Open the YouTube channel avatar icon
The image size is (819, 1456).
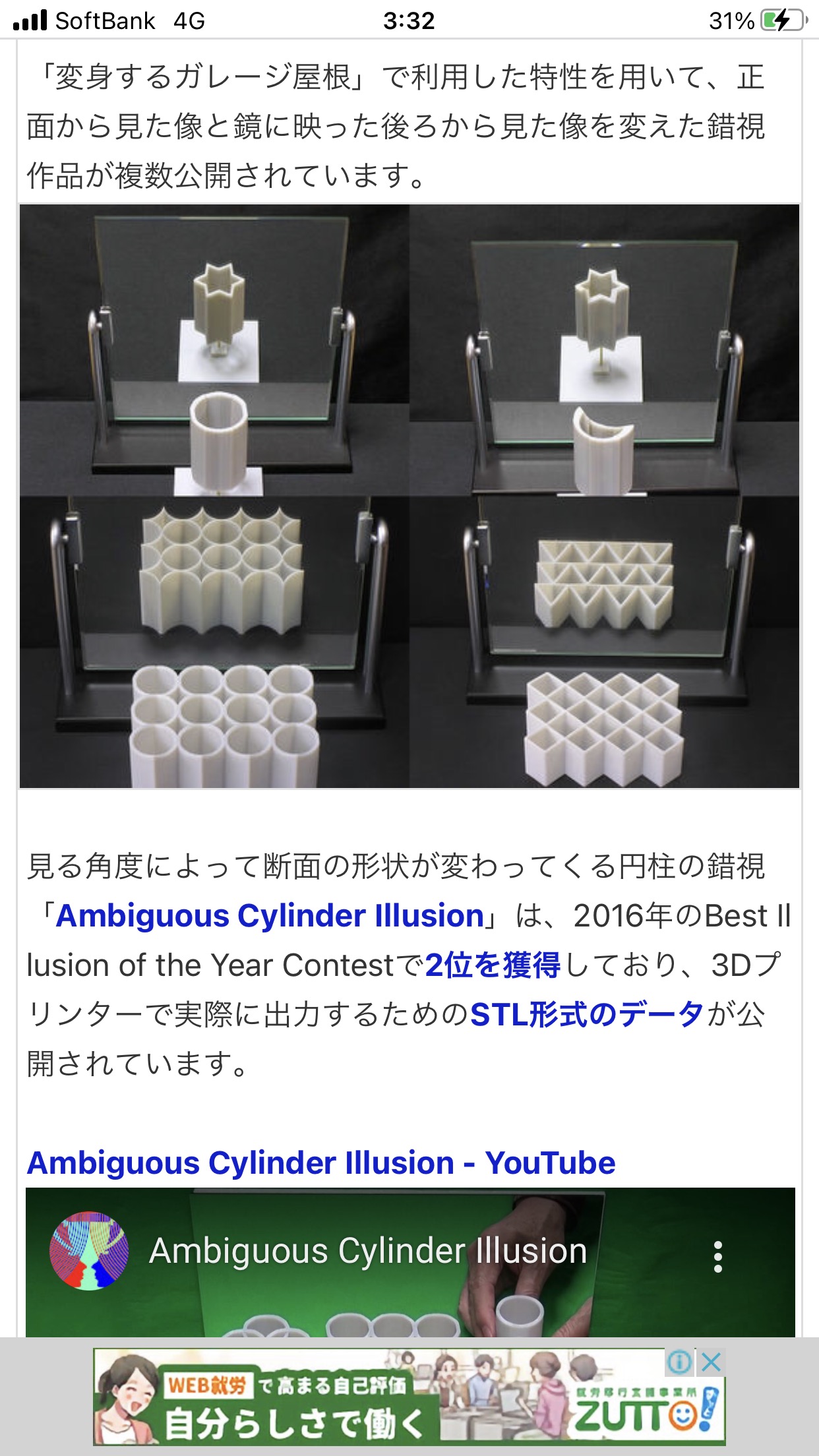click(90, 1251)
